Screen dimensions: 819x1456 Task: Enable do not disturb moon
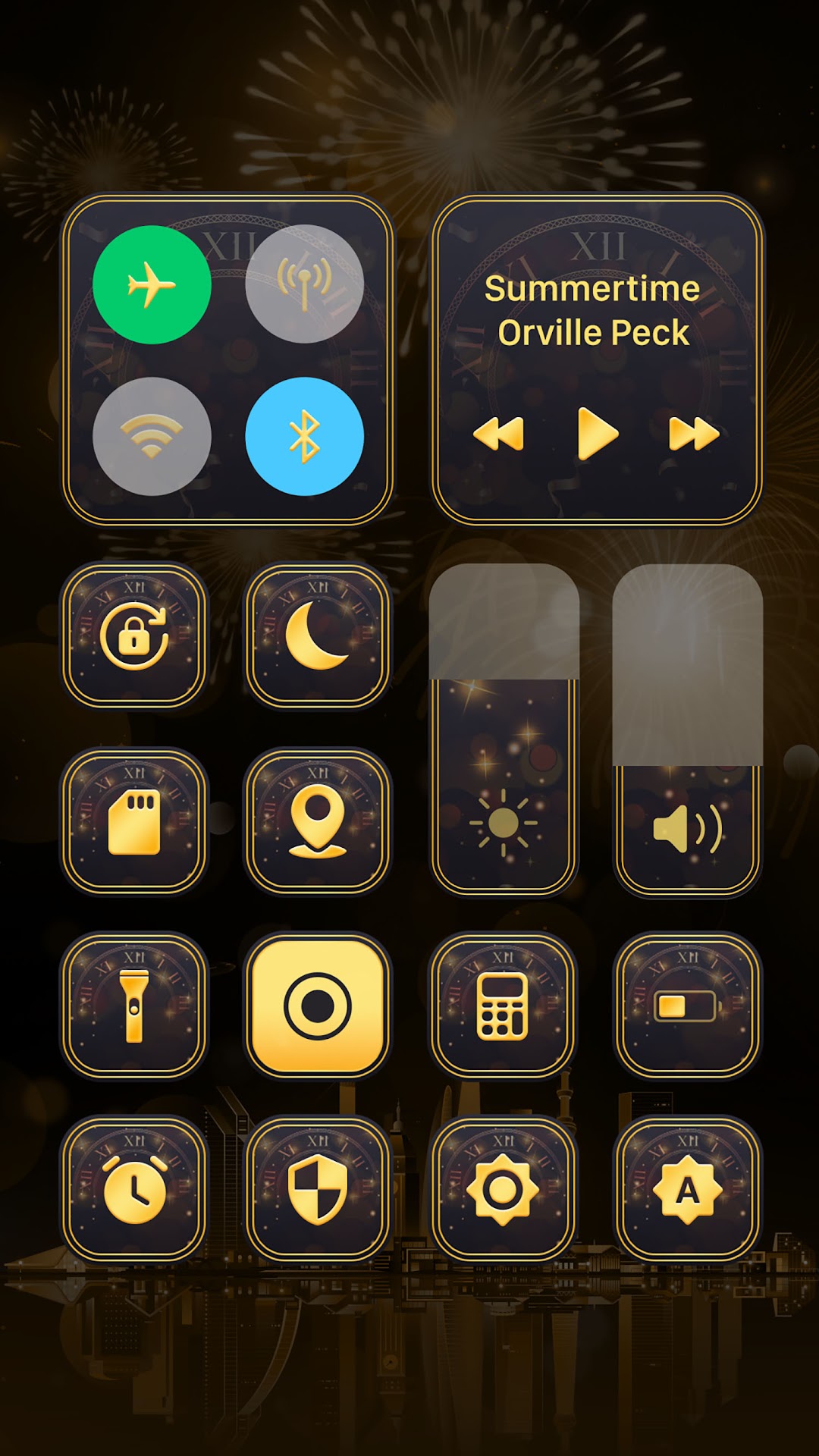317,635
